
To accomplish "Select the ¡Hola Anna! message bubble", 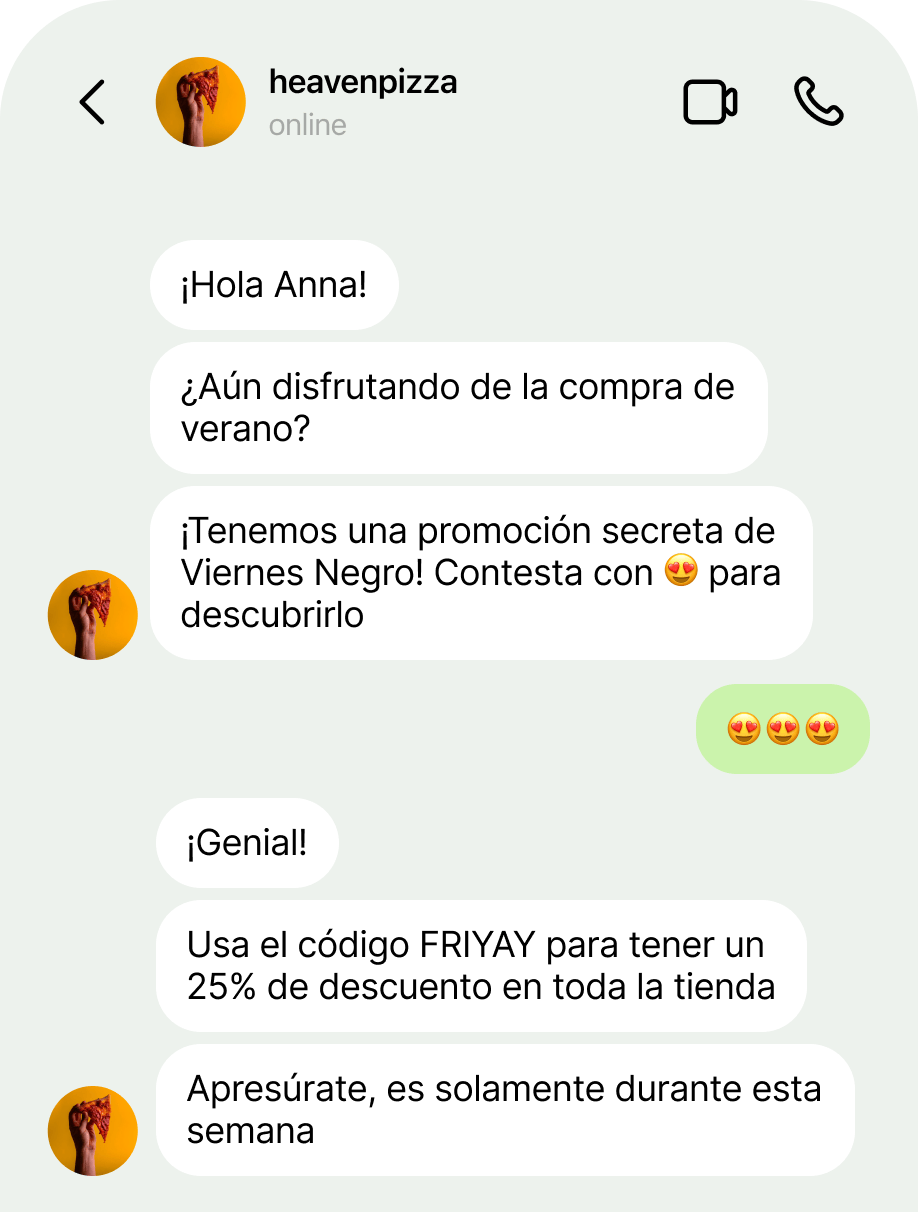I will coord(274,285).
